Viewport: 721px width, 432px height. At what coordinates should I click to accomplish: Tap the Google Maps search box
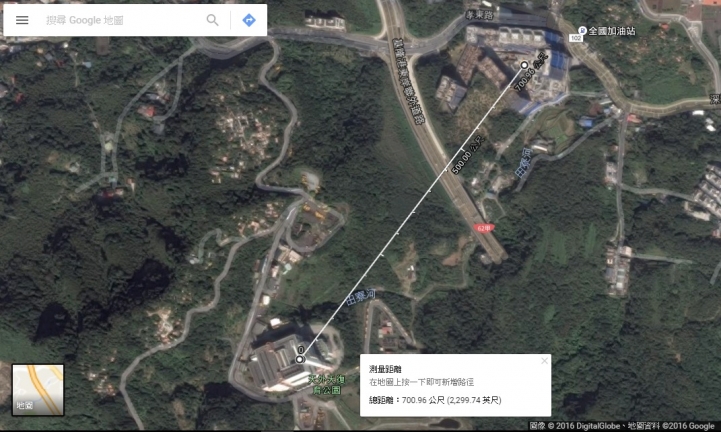[x=120, y=20]
